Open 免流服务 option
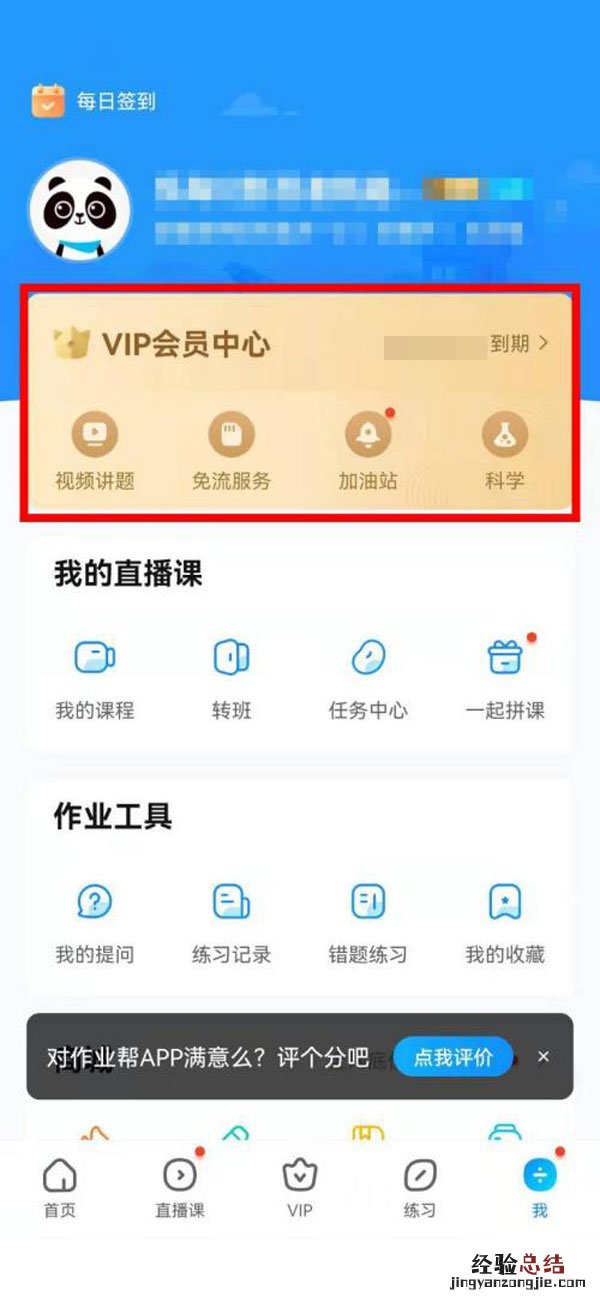The height and width of the screenshot is (1301, 600). tap(231, 452)
